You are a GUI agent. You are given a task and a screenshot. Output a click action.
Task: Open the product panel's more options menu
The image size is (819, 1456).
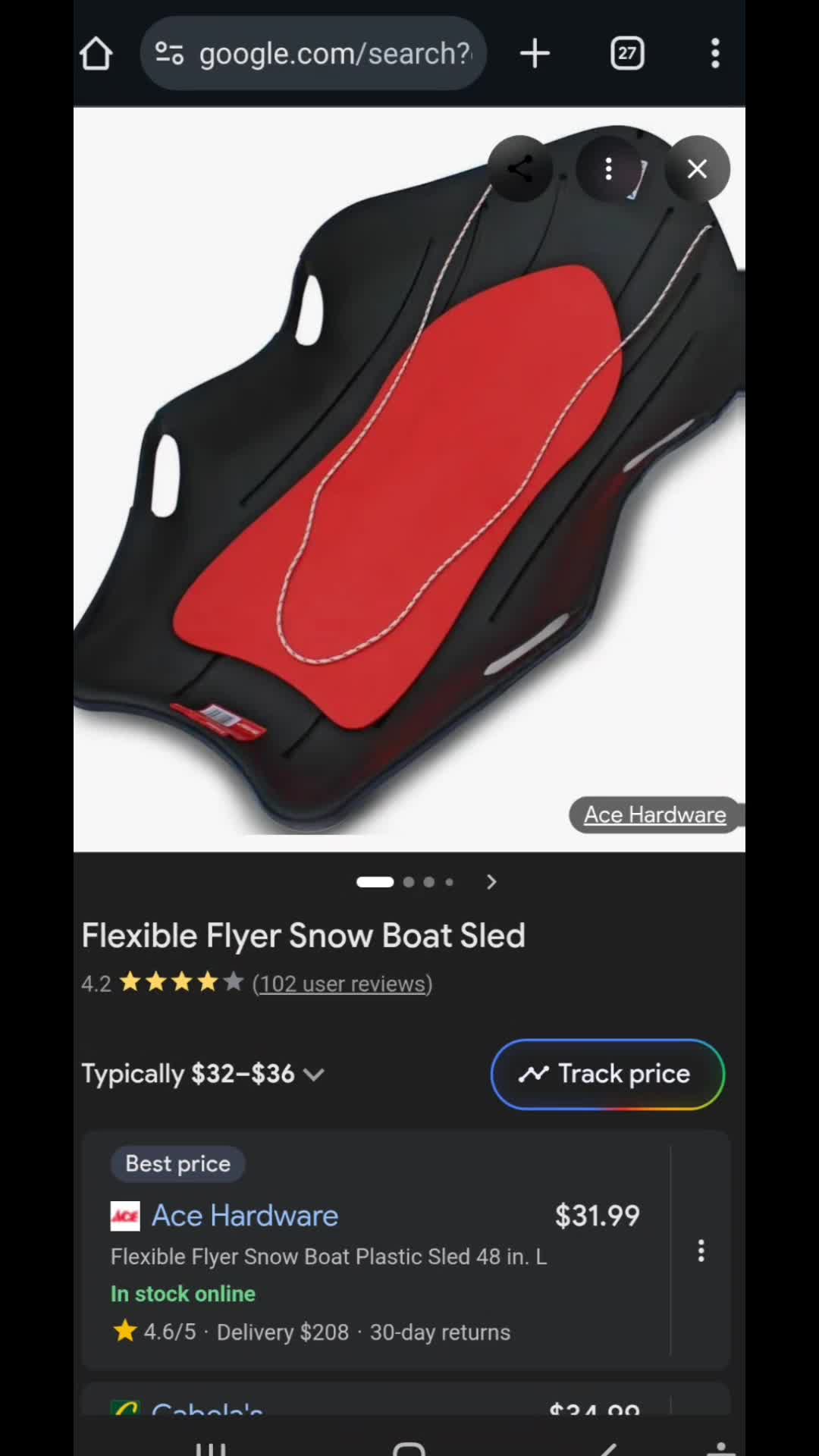(x=608, y=168)
